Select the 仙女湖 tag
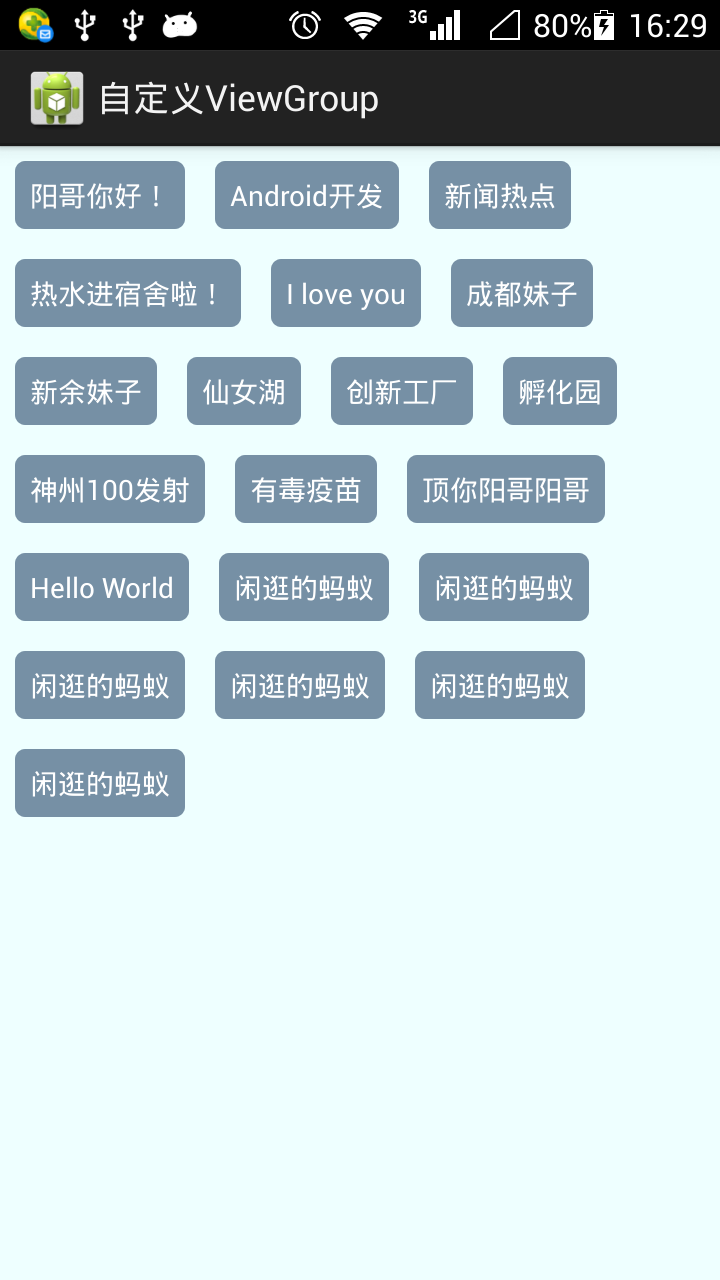The image size is (720, 1280). tap(244, 391)
